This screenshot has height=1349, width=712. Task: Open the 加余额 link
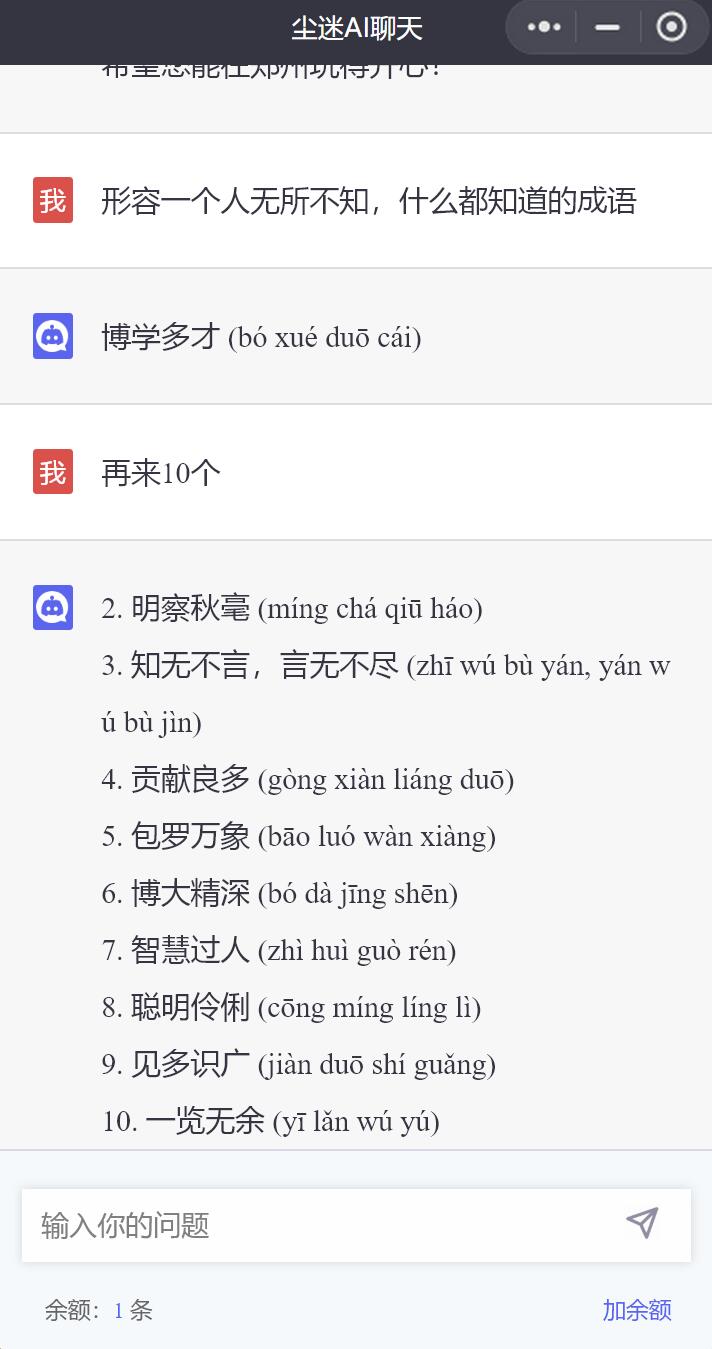click(637, 1310)
